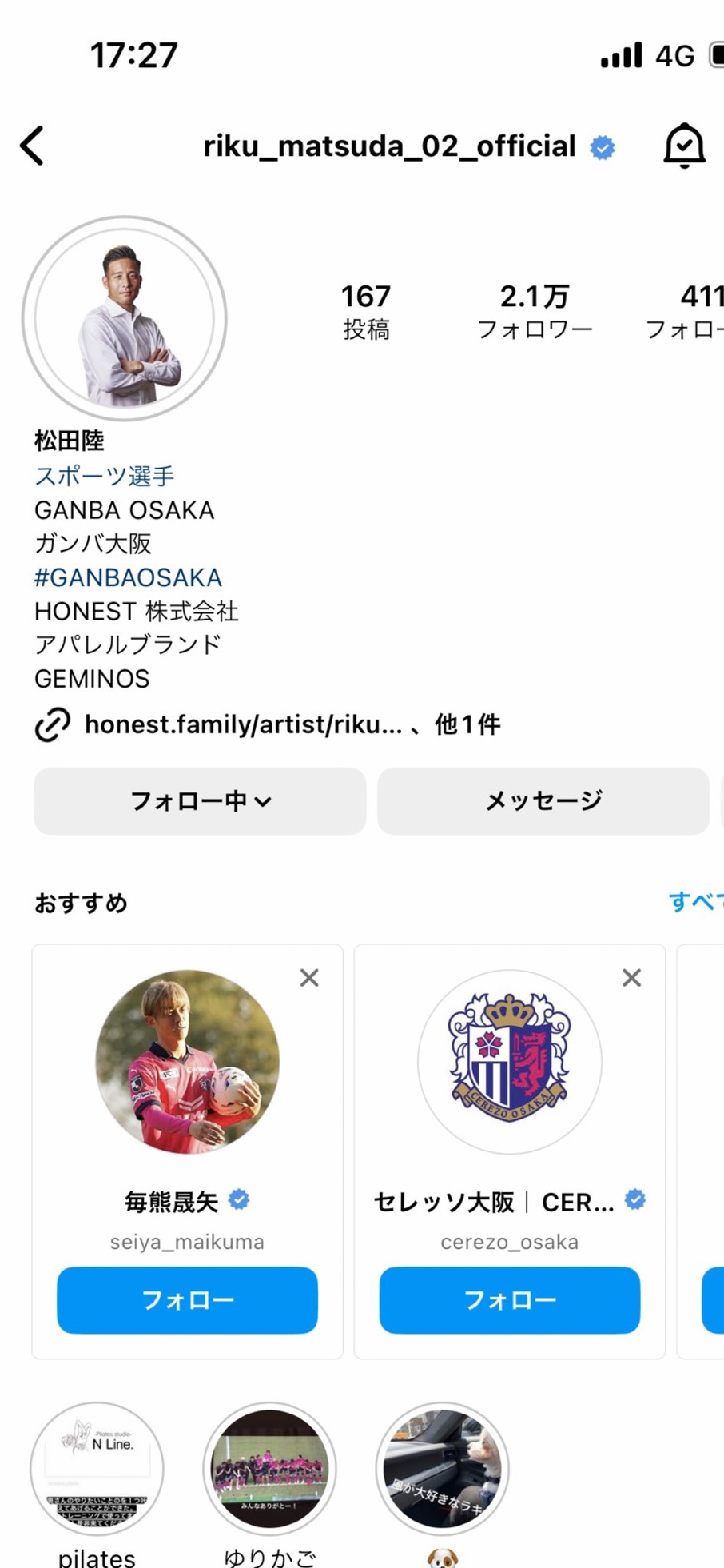Expand the フォロー中 following dropdown
The image size is (724, 1568).
click(x=200, y=801)
